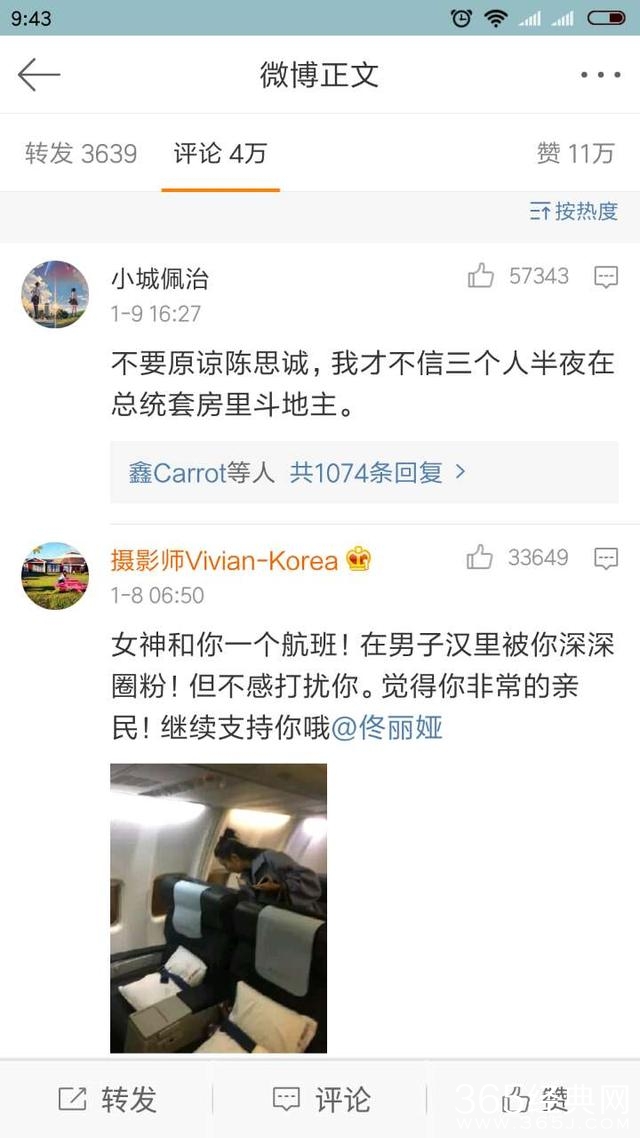Open the 赞 11万 tab
The width and height of the screenshot is (640, 1138).
pos(575,154)
